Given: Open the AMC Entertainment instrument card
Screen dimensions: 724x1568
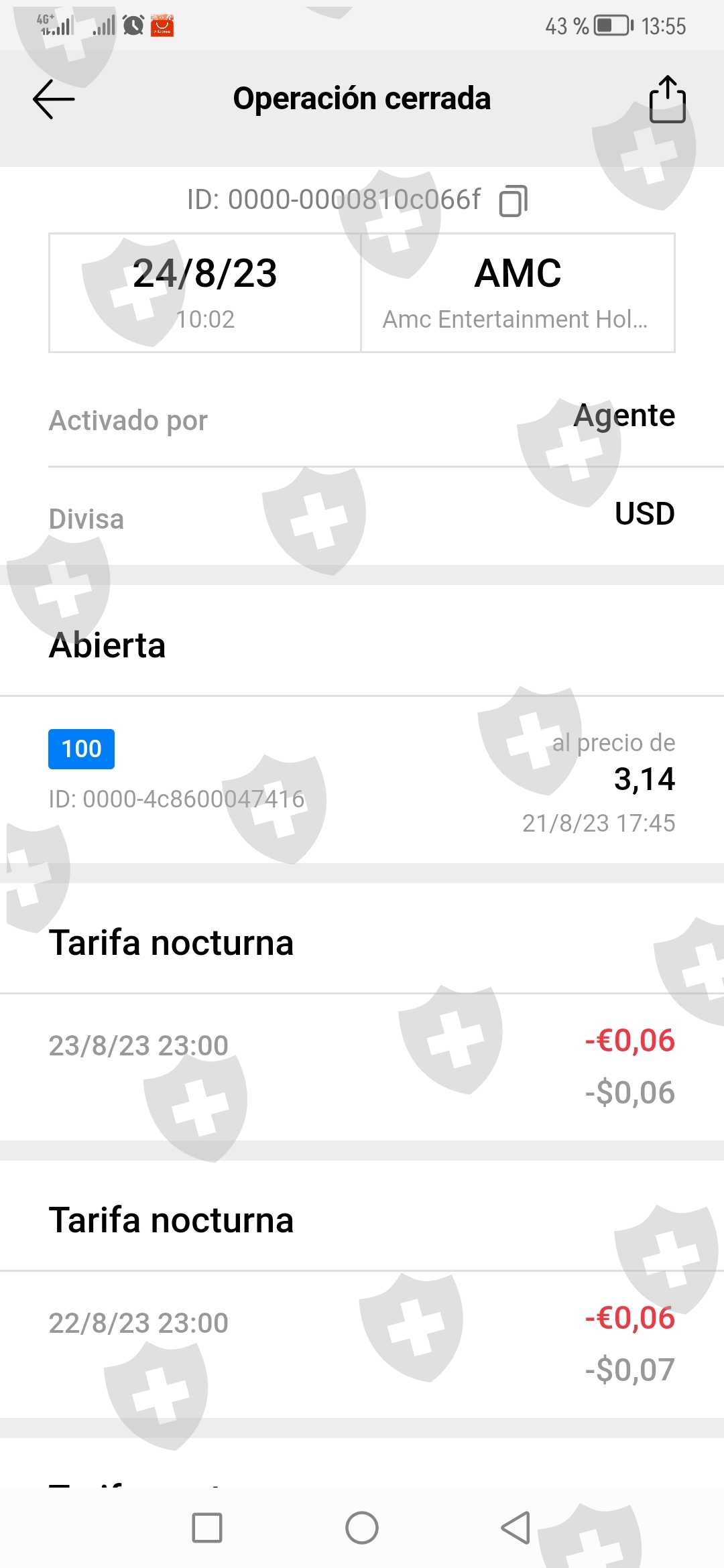Looking at the screenshot, I should 518,292.
